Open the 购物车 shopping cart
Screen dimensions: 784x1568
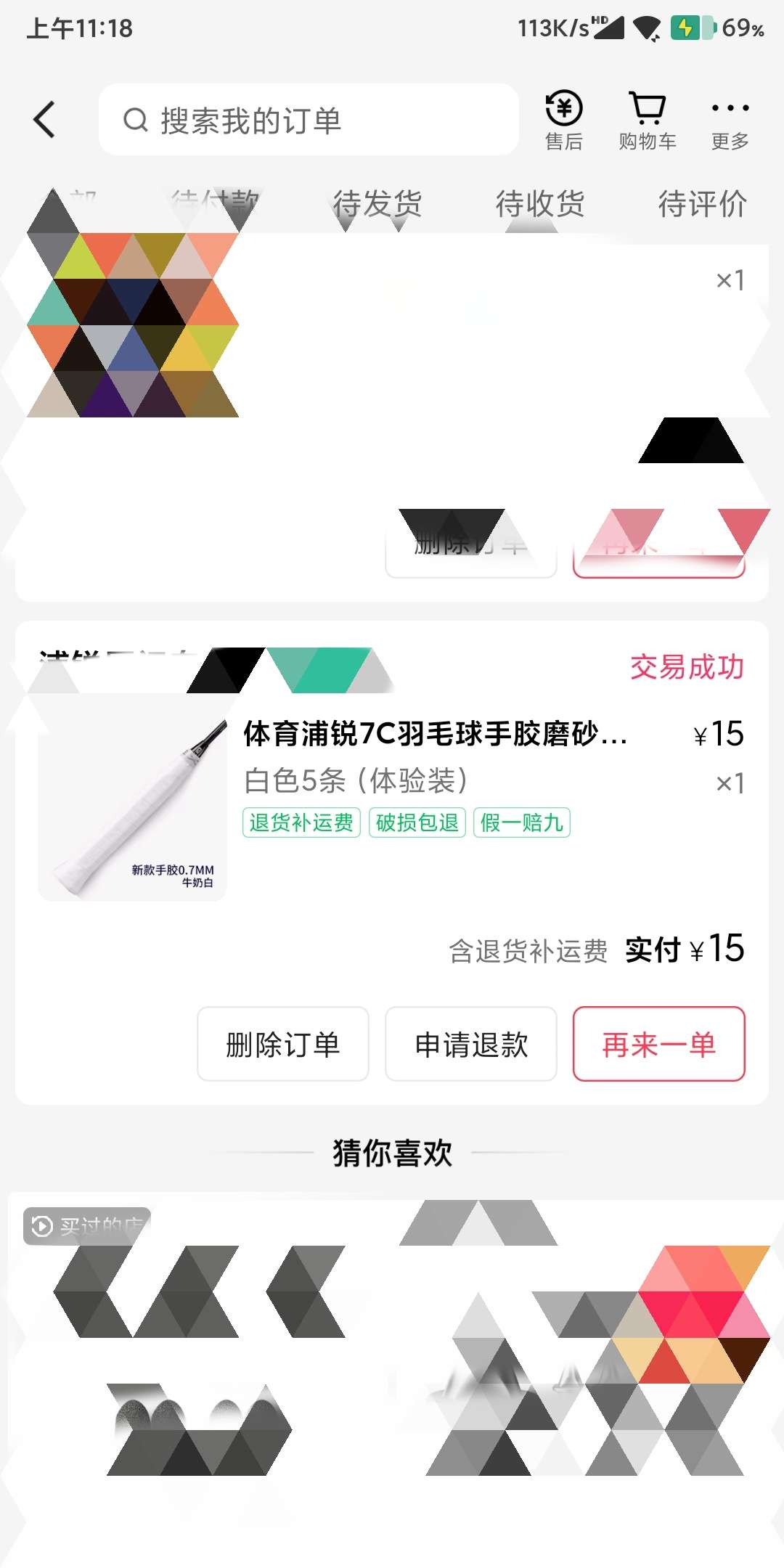[x=647, y=121]
